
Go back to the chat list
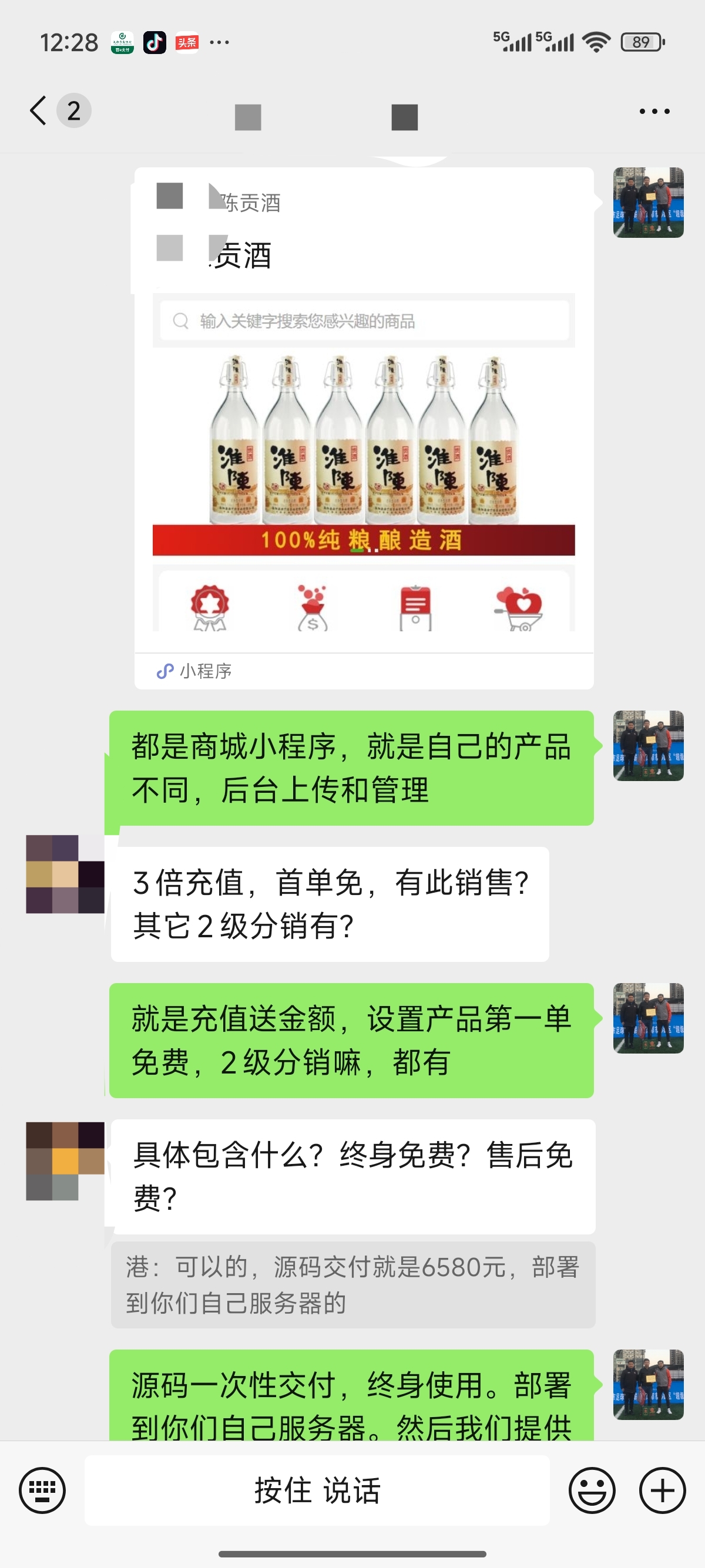tap(39, 111)
